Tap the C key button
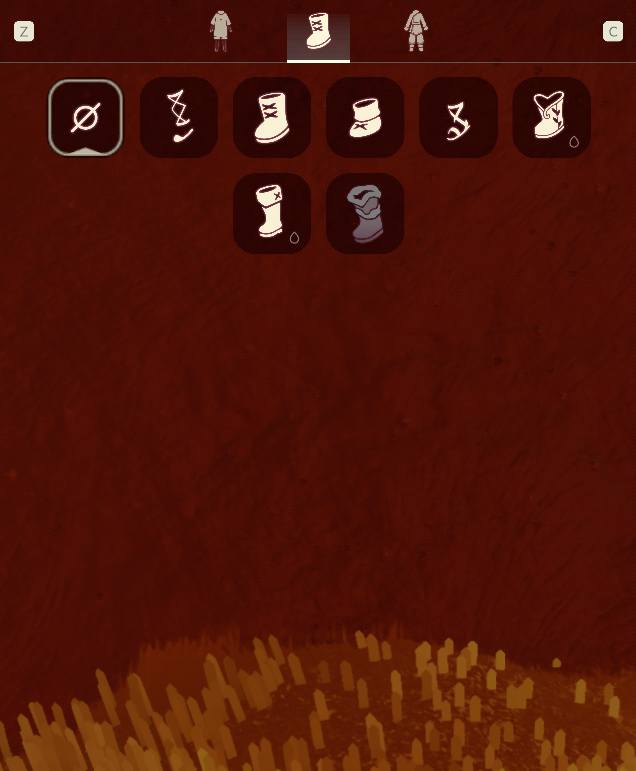Viewport: 636px width, 771px height. tap(613, 31)
